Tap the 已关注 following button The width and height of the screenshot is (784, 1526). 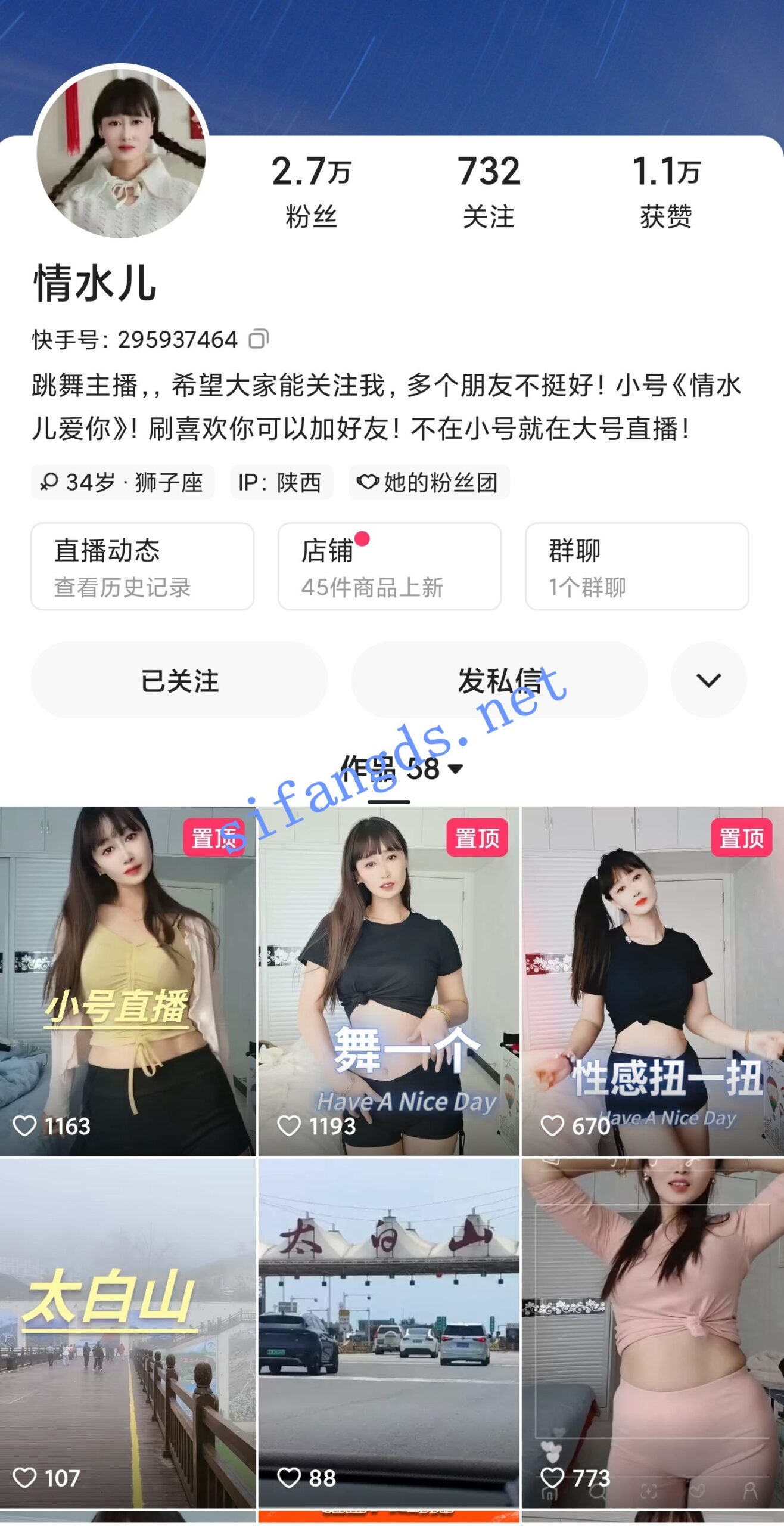pos(179,680)
